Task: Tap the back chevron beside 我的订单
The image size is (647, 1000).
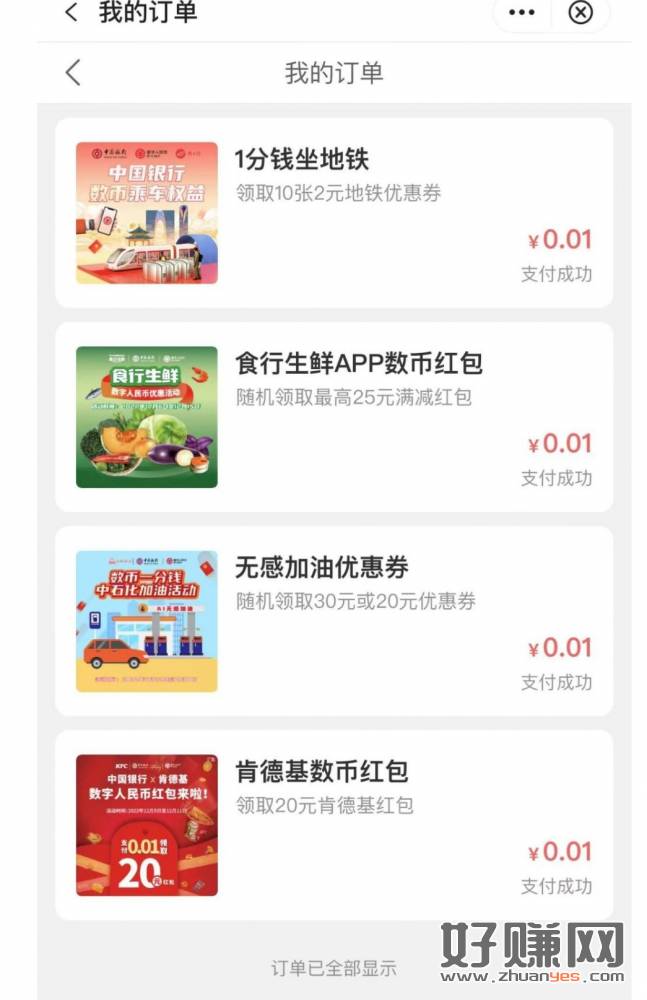Action: point(73,72)
